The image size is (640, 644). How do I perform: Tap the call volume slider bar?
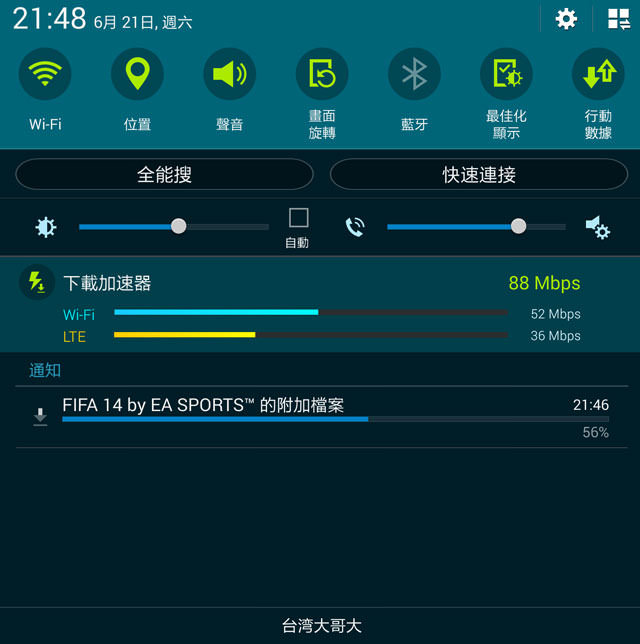click(x=475, y=227)
